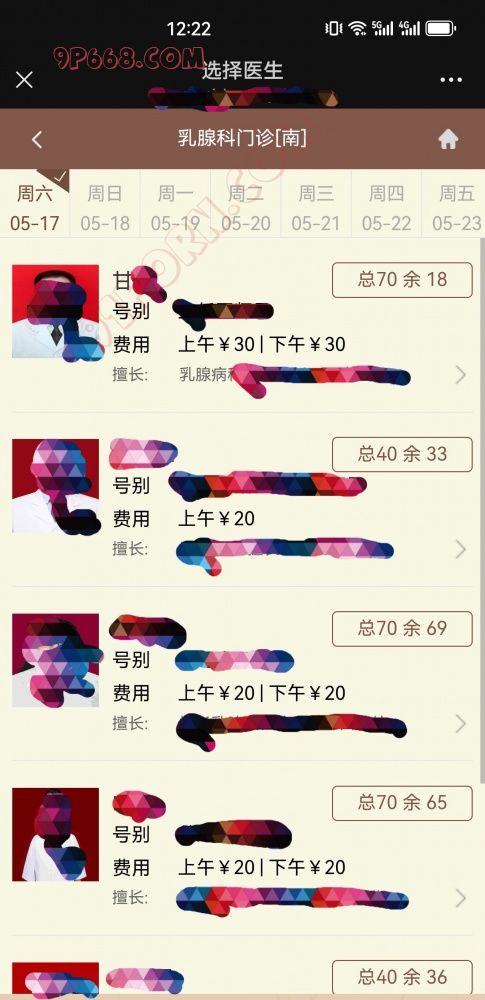Switch to 周二 05-20 date
485x1000 pixels.
coord(246,208)
